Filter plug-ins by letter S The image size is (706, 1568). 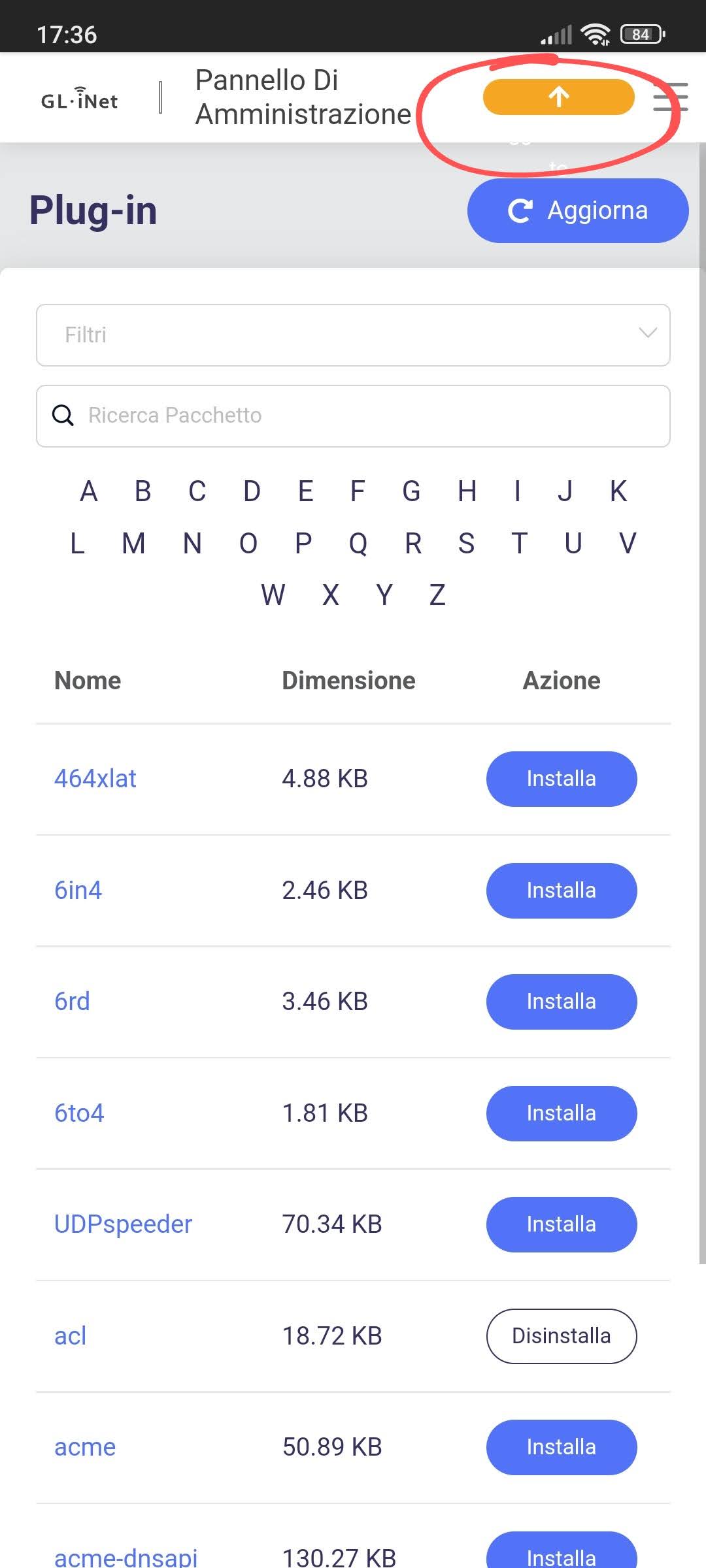[x=466, y=544]
